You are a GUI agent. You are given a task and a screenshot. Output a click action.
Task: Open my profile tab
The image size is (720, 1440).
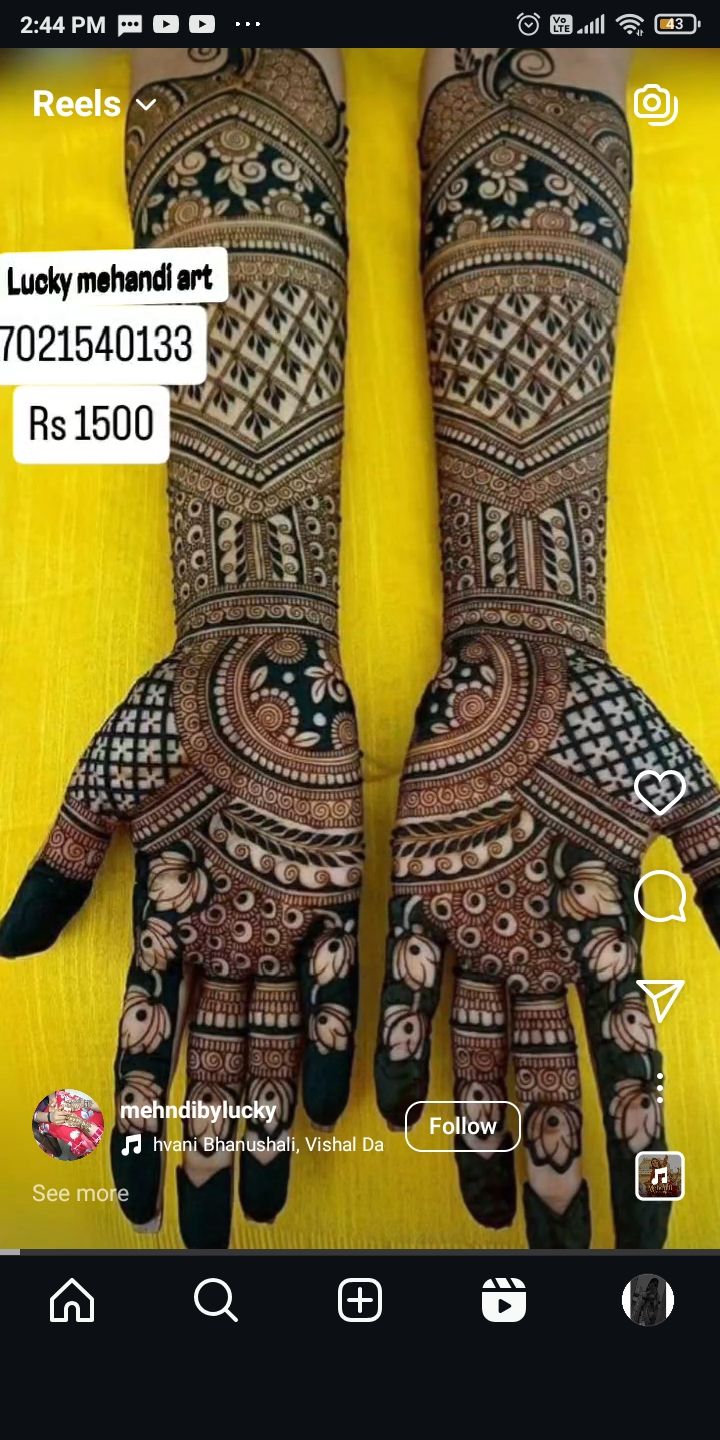[648, 1300]
